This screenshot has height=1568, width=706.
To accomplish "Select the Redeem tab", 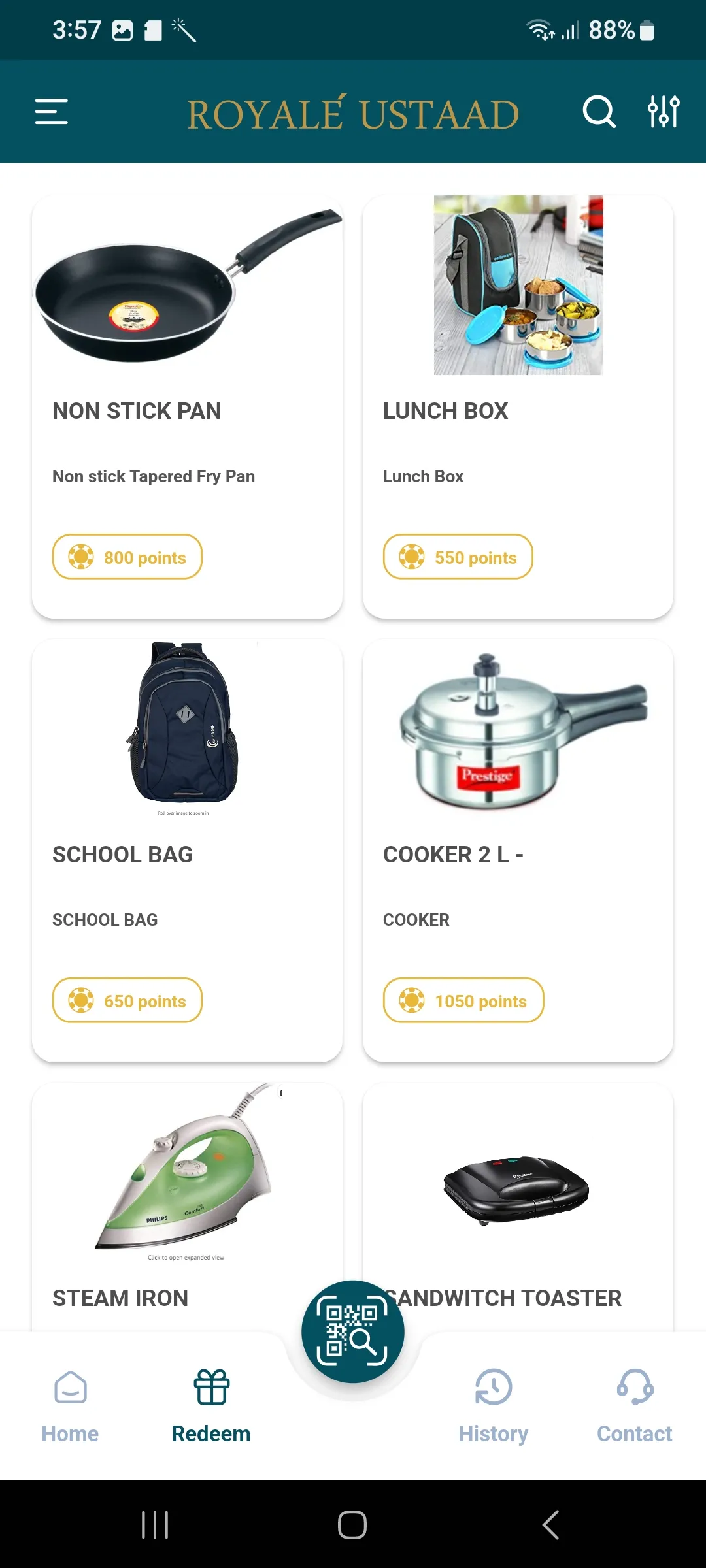I will (x=211, y=1405).
